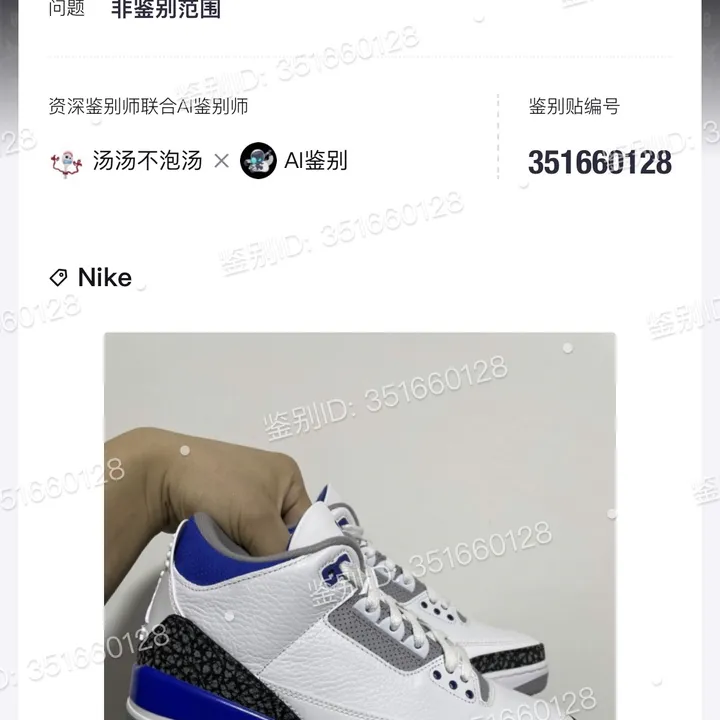Open the Nike brand tag
Image resolution: width=720 pixels, height=720 pixels.
[92, 278]
